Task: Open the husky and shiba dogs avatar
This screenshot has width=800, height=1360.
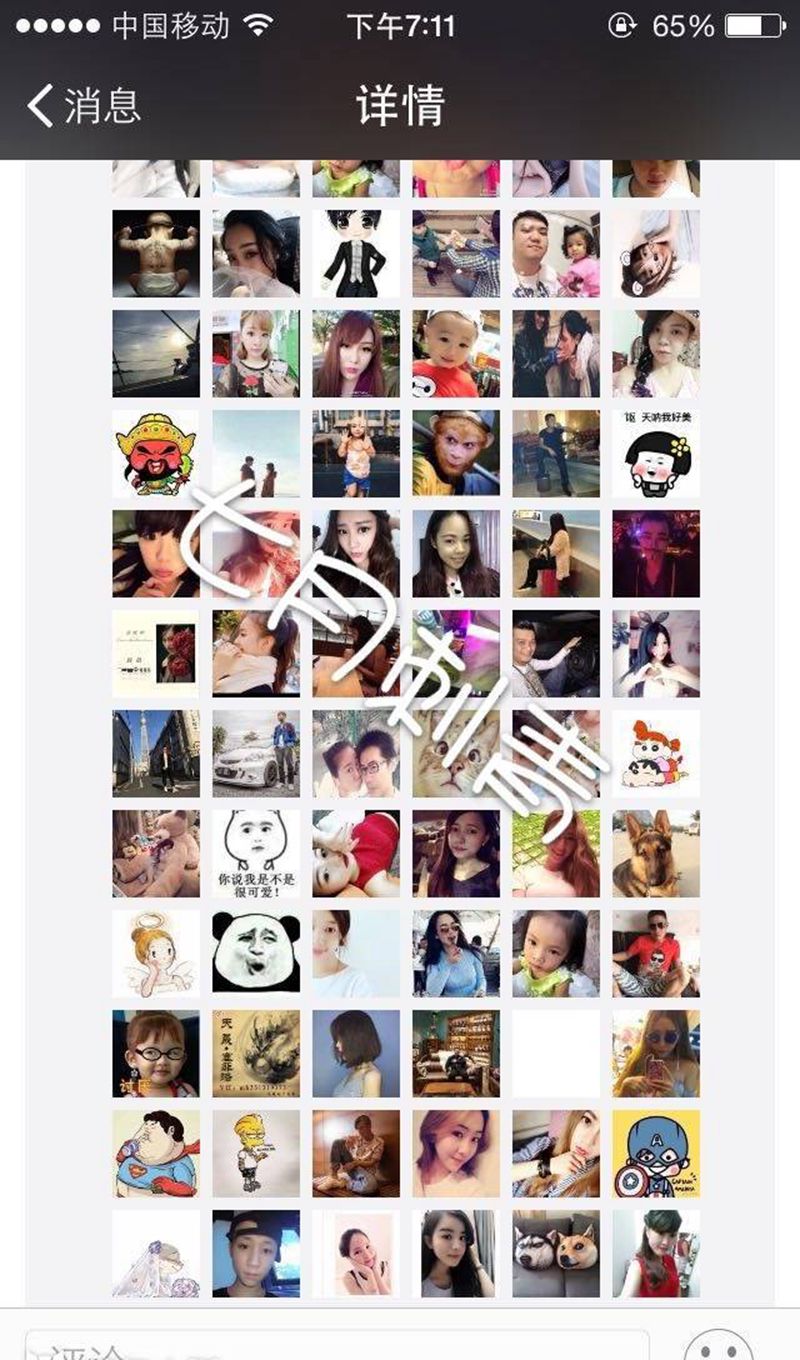Action: [x=556, y=1253]
